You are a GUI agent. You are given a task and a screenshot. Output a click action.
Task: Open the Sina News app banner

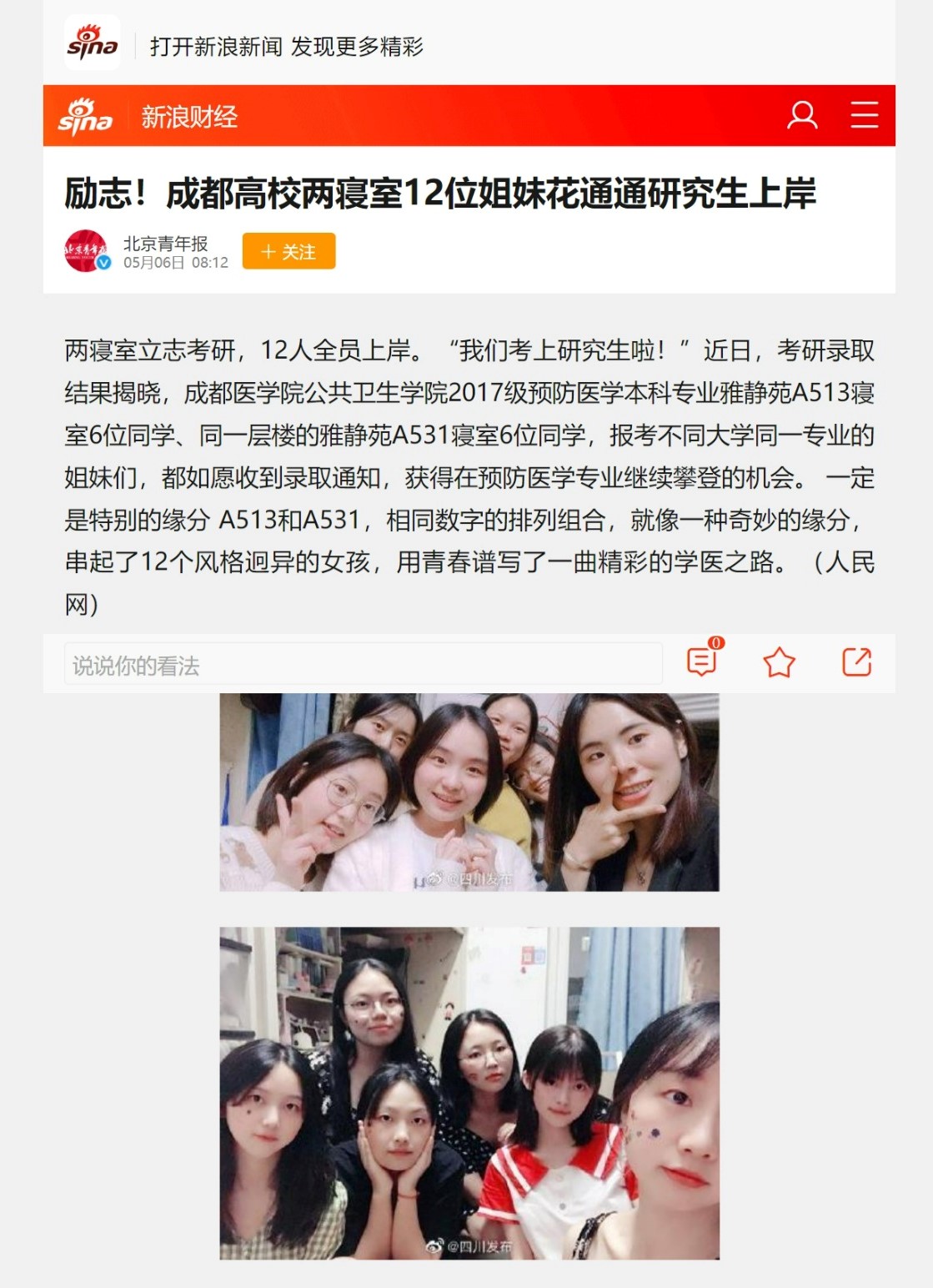pyautogui.click(x=285, y=46)
